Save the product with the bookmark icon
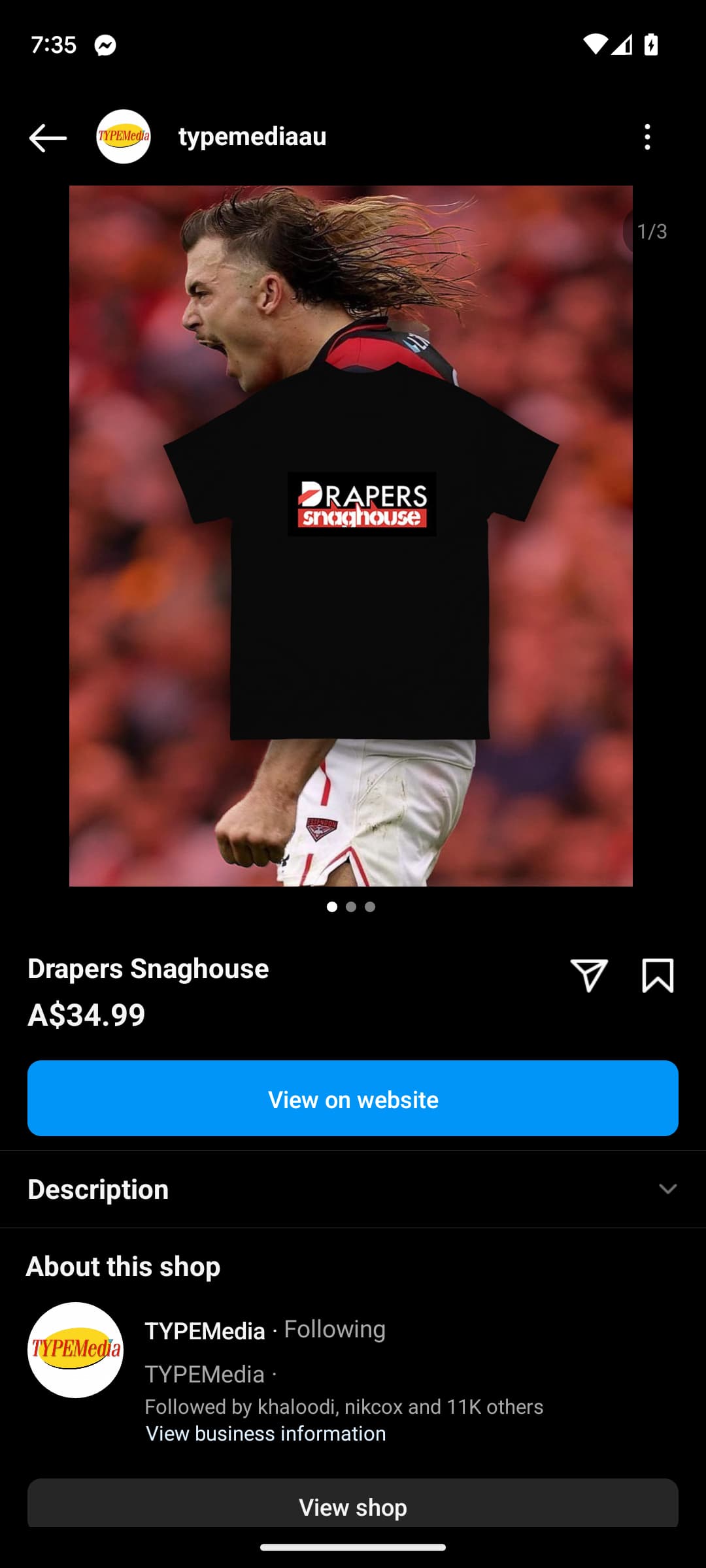Screen dimensions: 706x1568 [658, 975]
